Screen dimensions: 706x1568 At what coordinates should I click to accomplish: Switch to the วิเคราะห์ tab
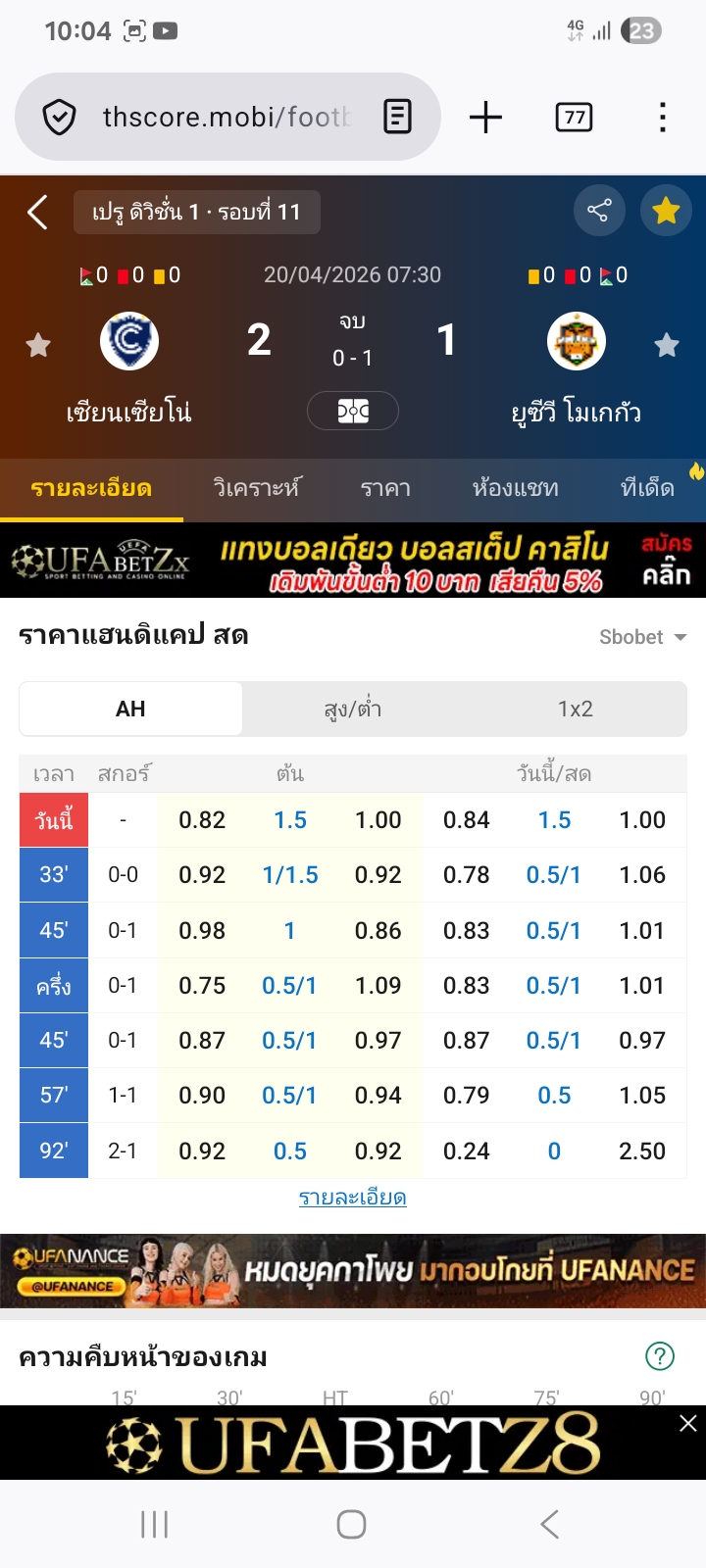coord(257,488)
